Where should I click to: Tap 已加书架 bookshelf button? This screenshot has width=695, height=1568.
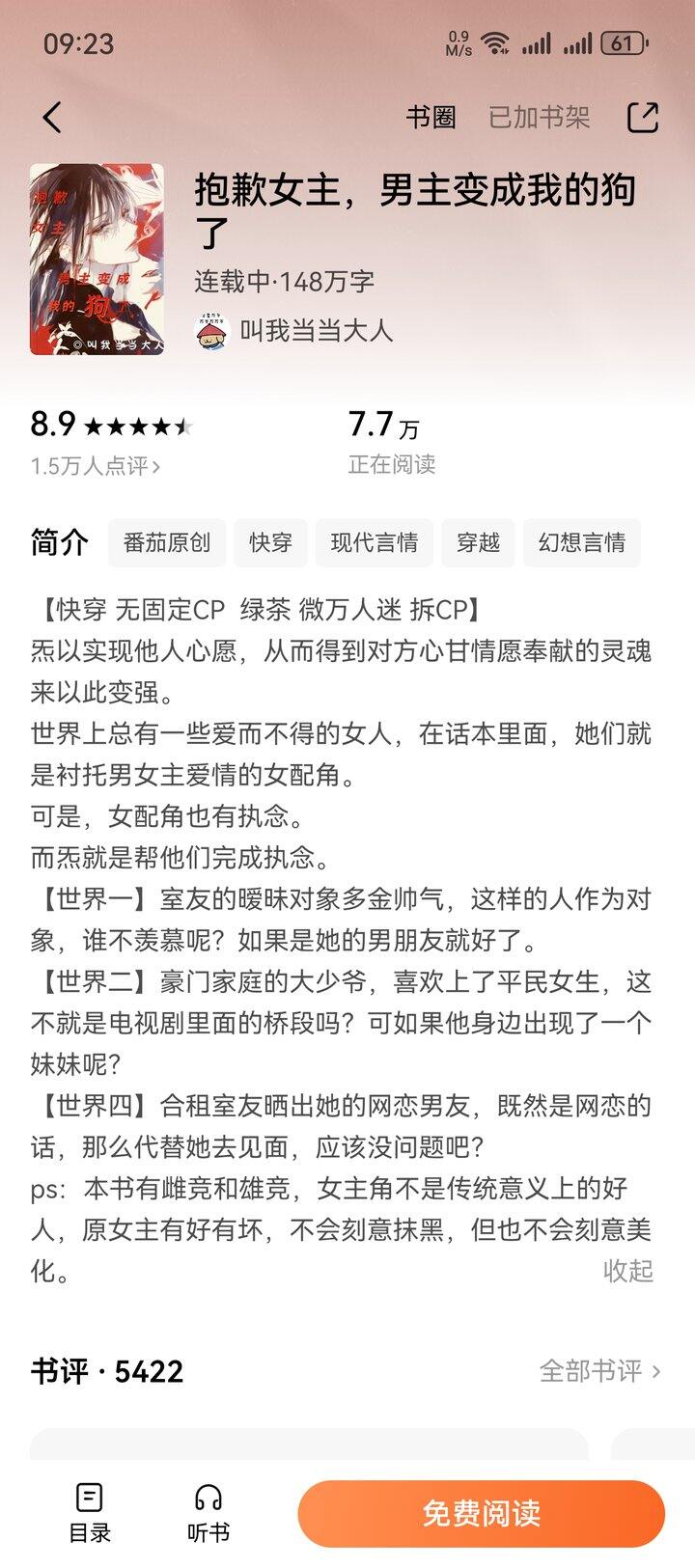[539, 118]
